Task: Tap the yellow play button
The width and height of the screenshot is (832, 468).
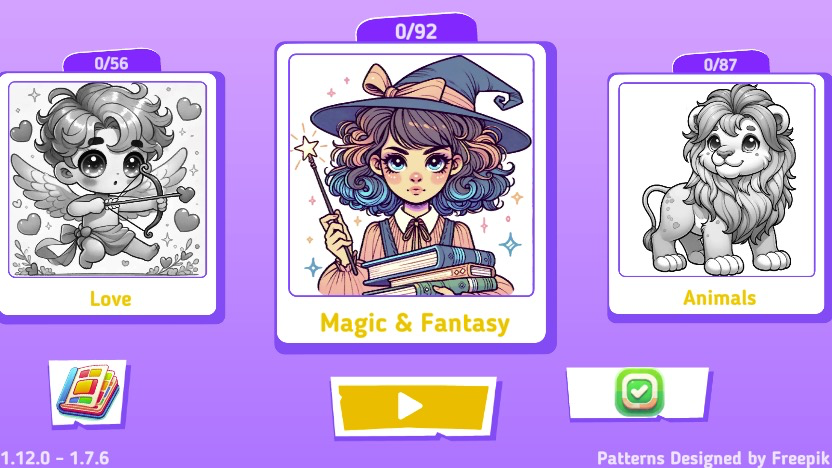Action: pos(411,406)
